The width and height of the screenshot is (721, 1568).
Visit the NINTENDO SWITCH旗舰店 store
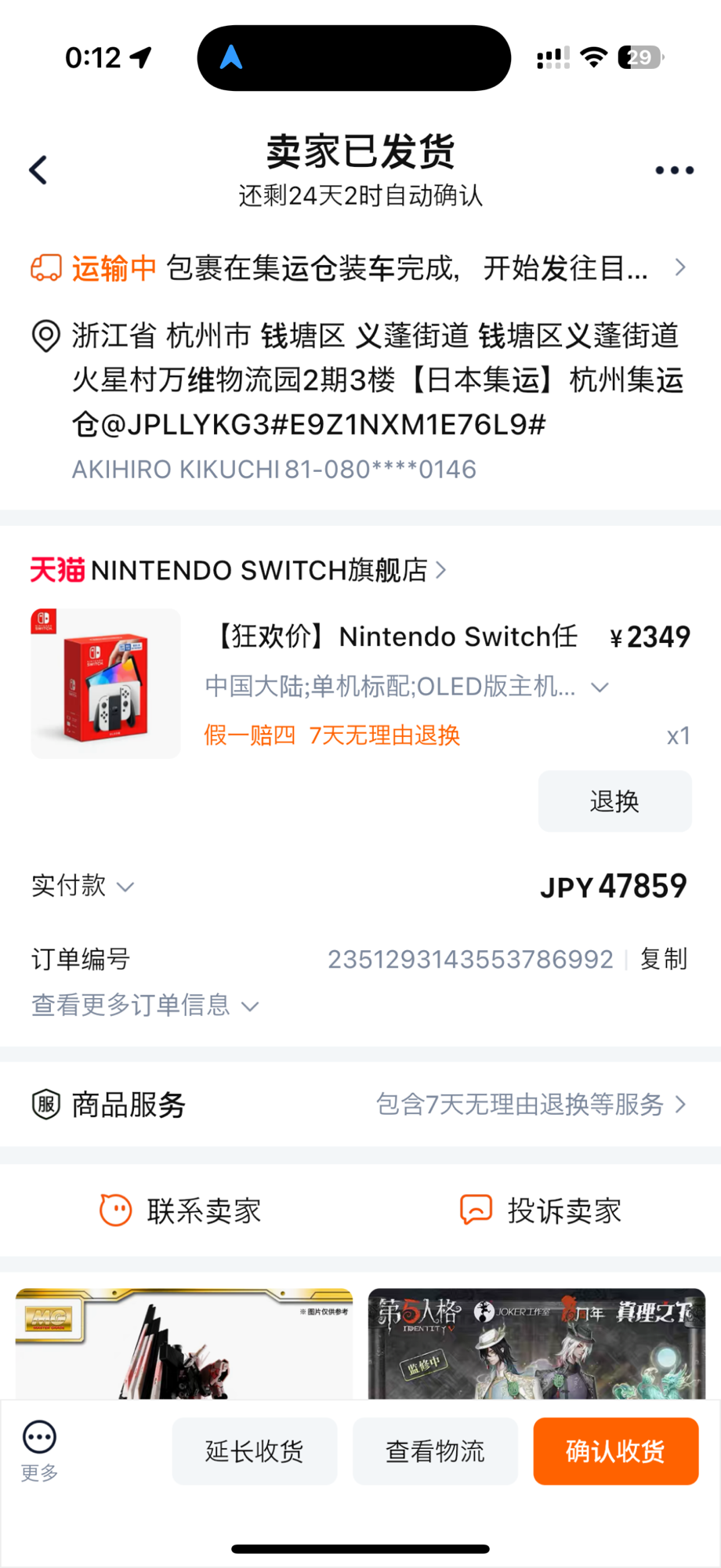click(x=238, y=570)
